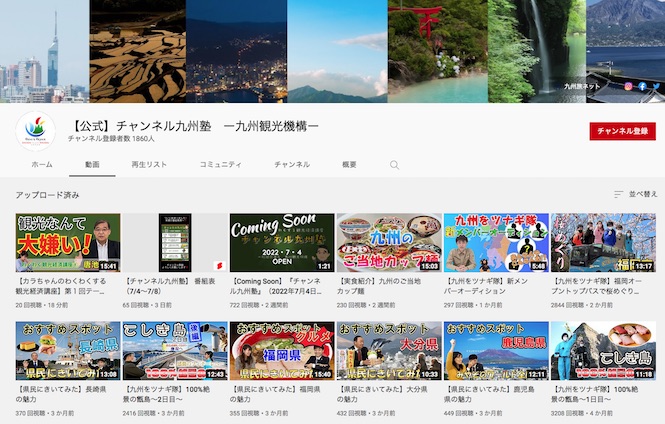665x424 pixels.
Task: Open the 並べ替え sort menu
Action: pyautogui.click(x=635, y=194)
